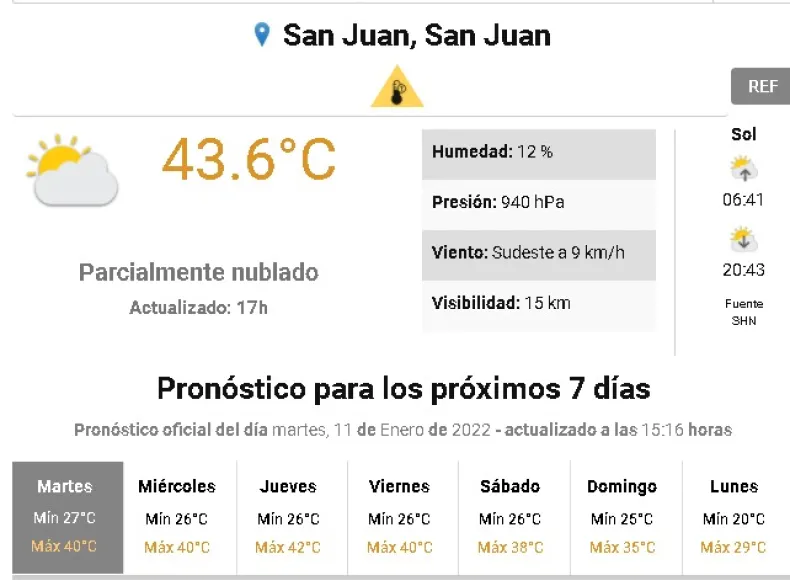Switch to the Domingo tab
Screen dimensions: 790x586
pos(622,516)
